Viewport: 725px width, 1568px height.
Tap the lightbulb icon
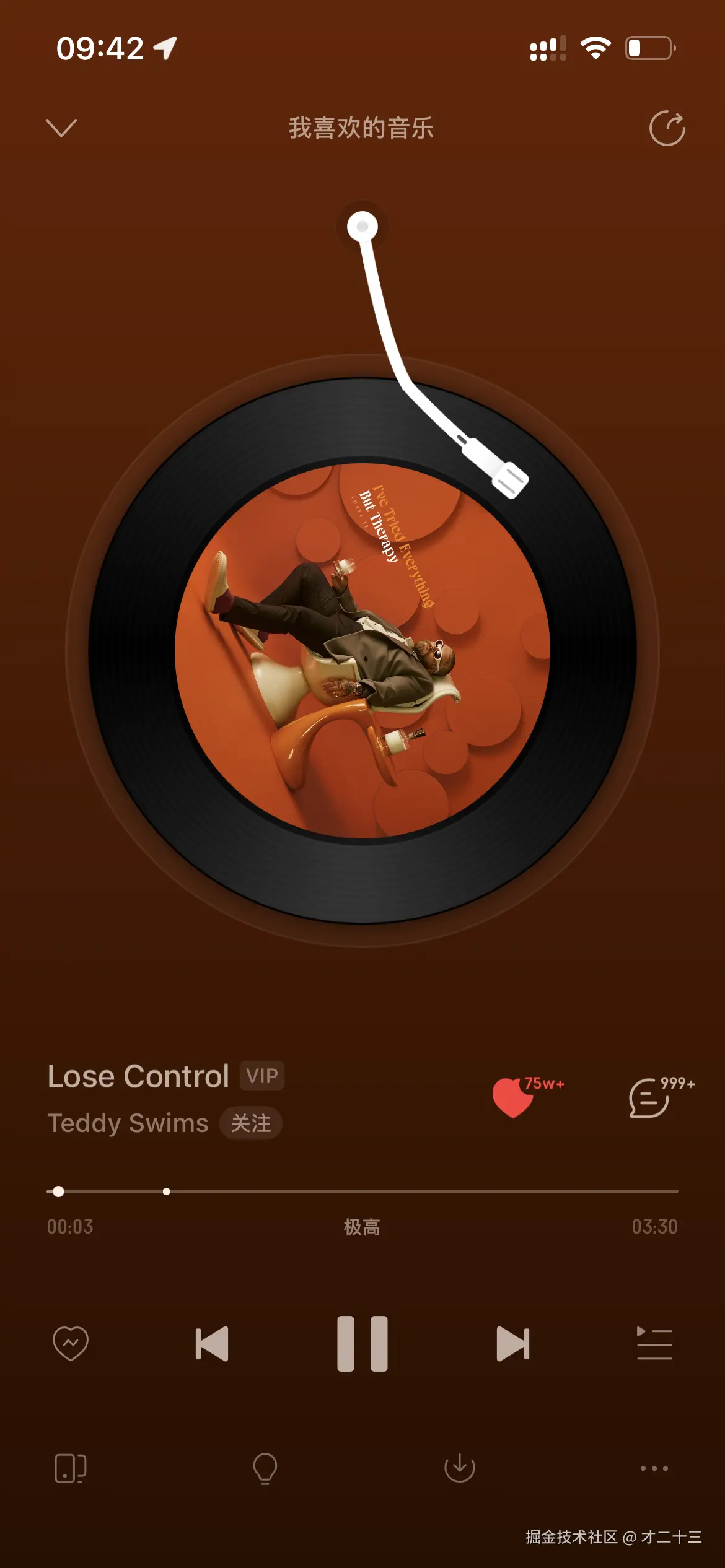click(265, 1468)
